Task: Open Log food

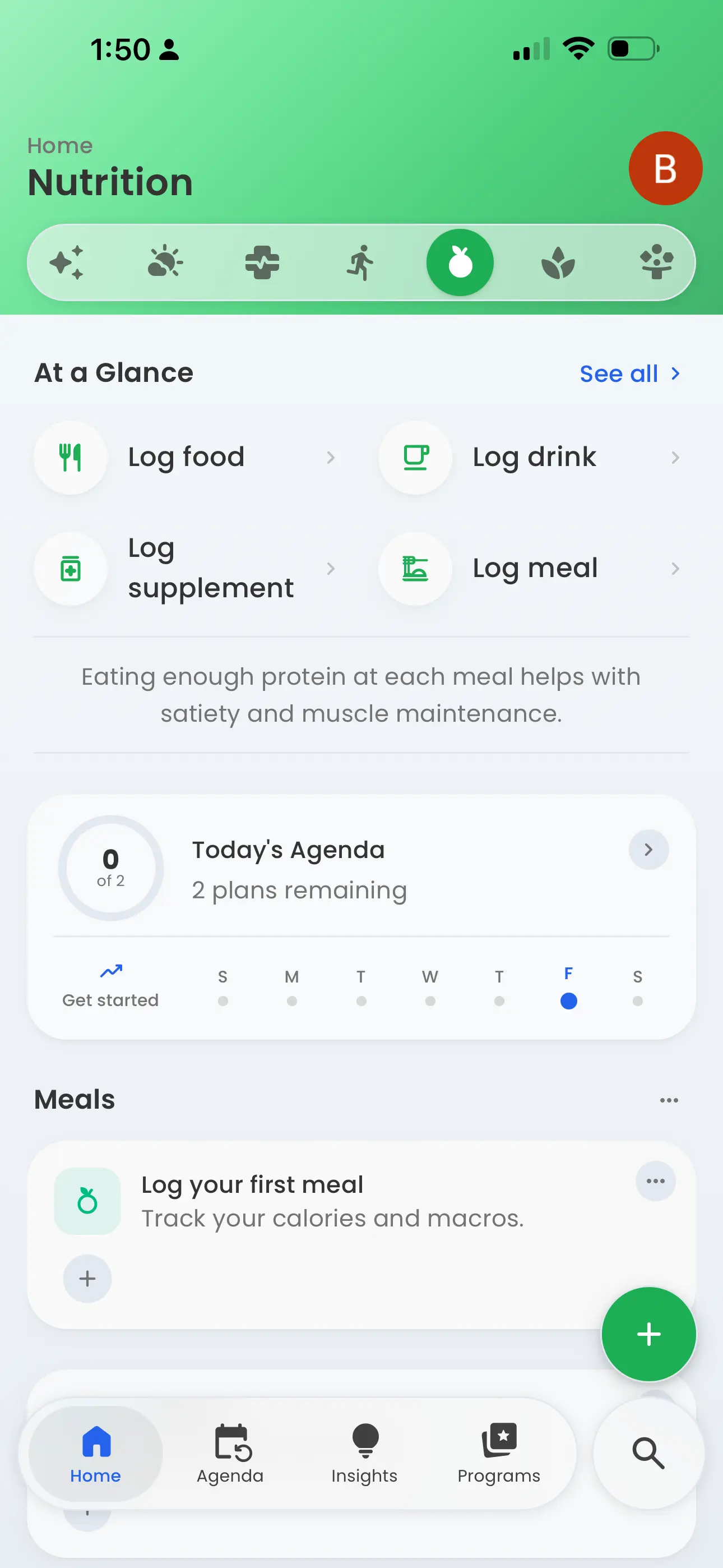Action: pyautogui.click(x=186, y=457)
